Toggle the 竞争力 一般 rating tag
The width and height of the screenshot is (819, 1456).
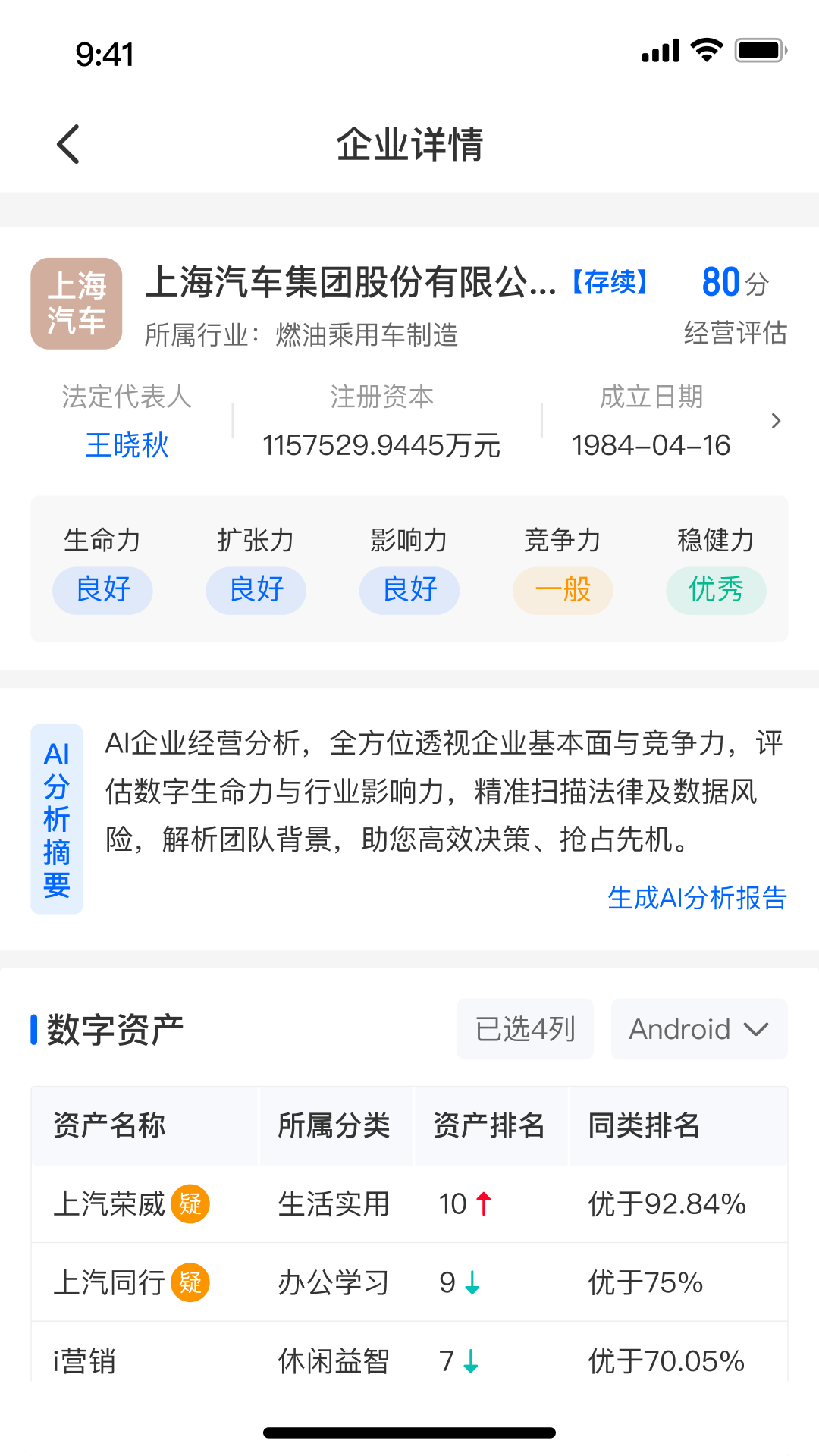tap(563, 590)
